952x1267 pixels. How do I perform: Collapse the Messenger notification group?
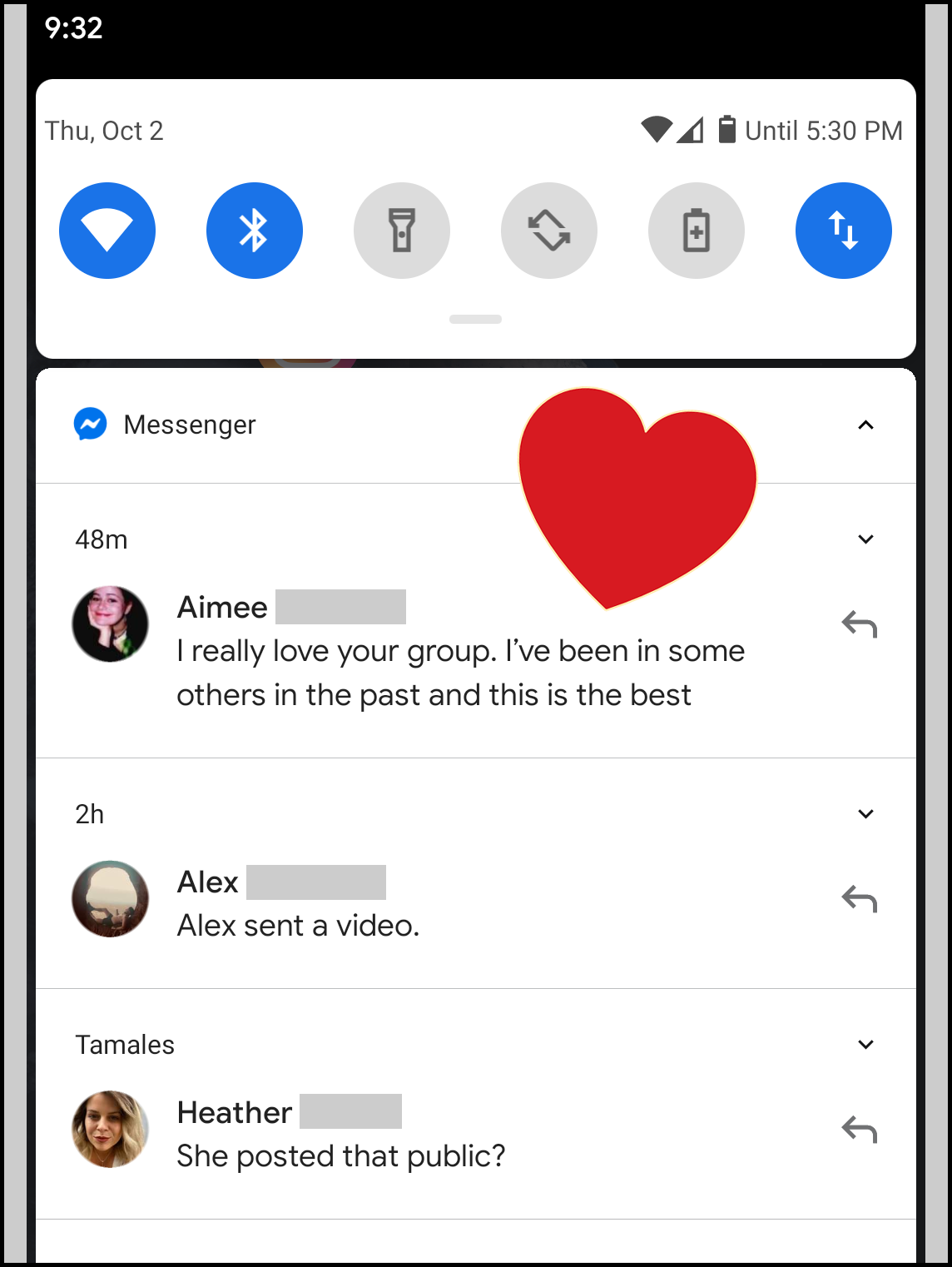click(x=865, y=425)
